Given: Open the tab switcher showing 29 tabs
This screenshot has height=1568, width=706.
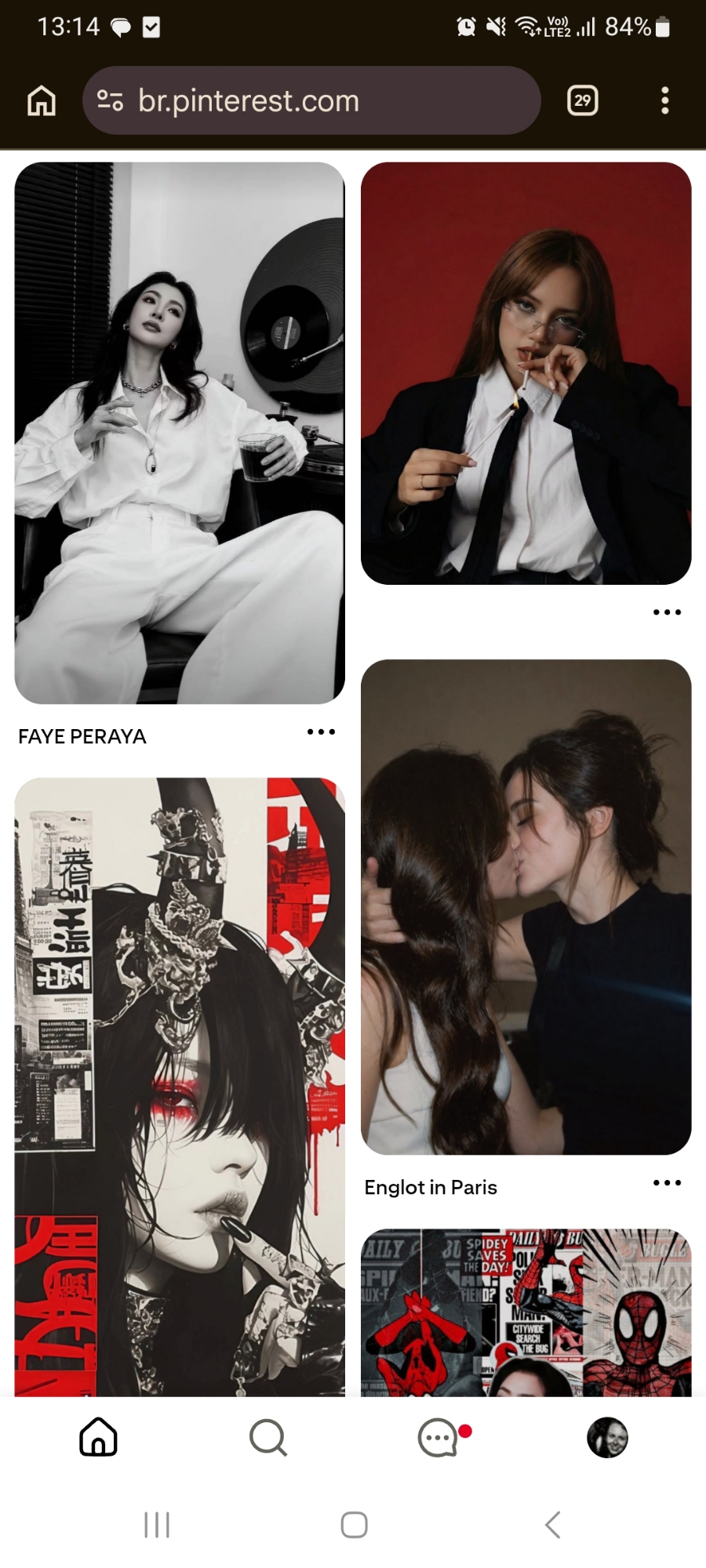Looking at the screenshot, I should click(582, 100).
